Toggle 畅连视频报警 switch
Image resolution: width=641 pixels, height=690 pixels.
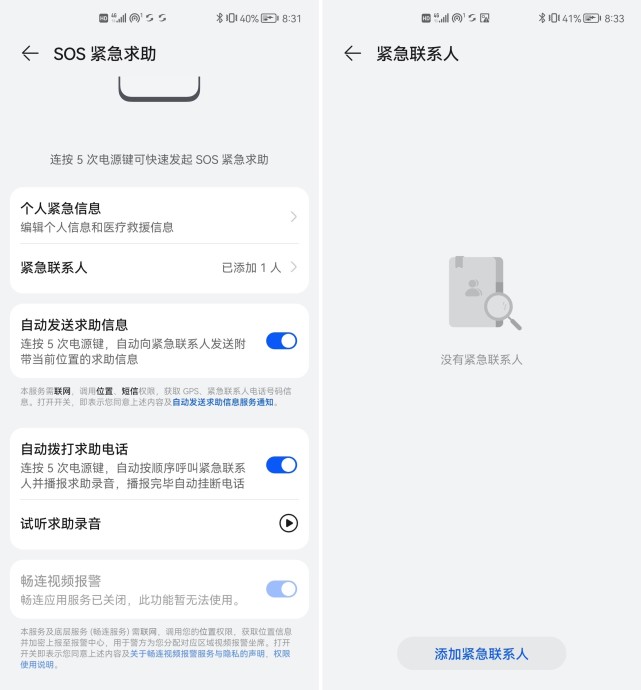(281, 589)
